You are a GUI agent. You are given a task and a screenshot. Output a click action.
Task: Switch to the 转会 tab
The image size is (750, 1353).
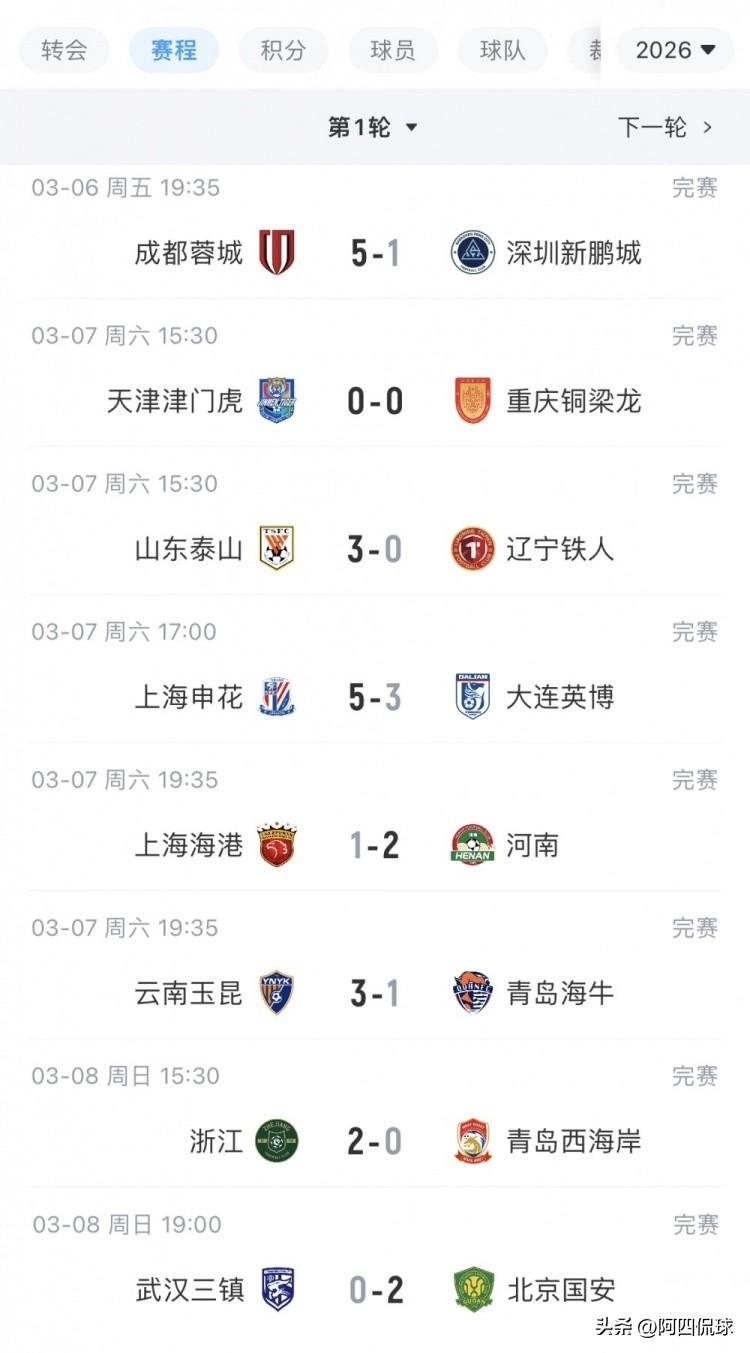pyautogui.click(x=64, y=50)
